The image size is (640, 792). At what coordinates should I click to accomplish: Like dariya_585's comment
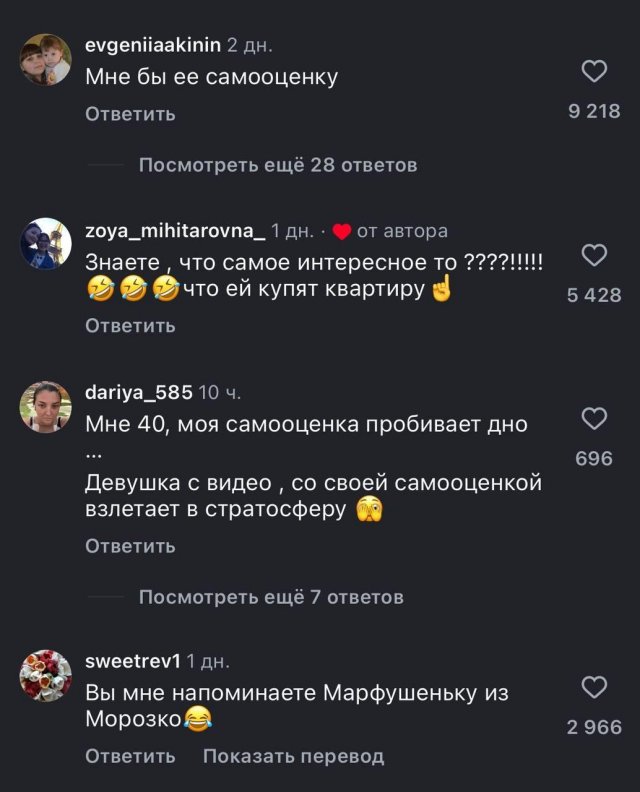tap(594, 419)
